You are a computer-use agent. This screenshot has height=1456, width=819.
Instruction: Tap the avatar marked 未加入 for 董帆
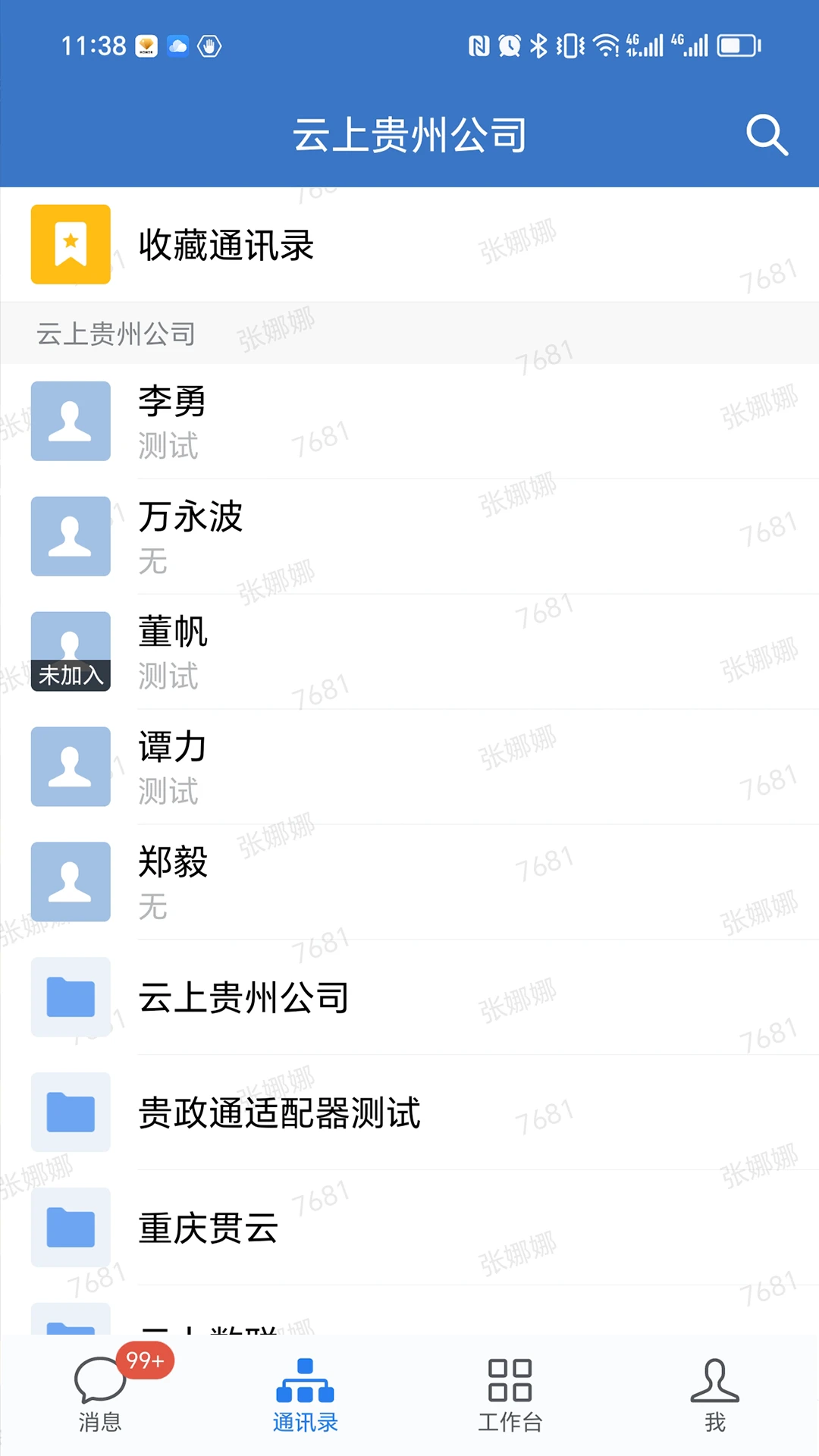click(x=70, y=651)
